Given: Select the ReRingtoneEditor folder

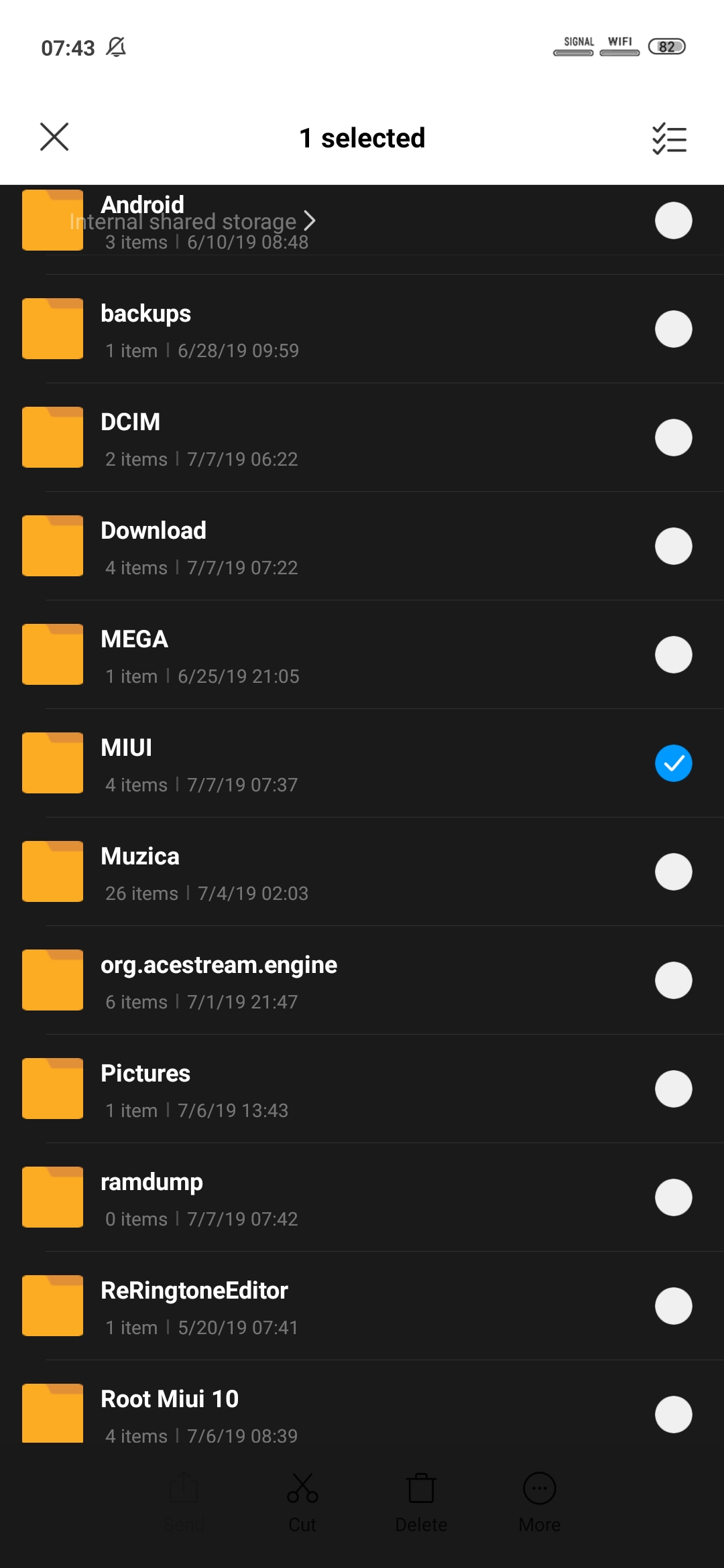Looking at the screenshot, I should pyautogui.click(x=673, y=1306).
